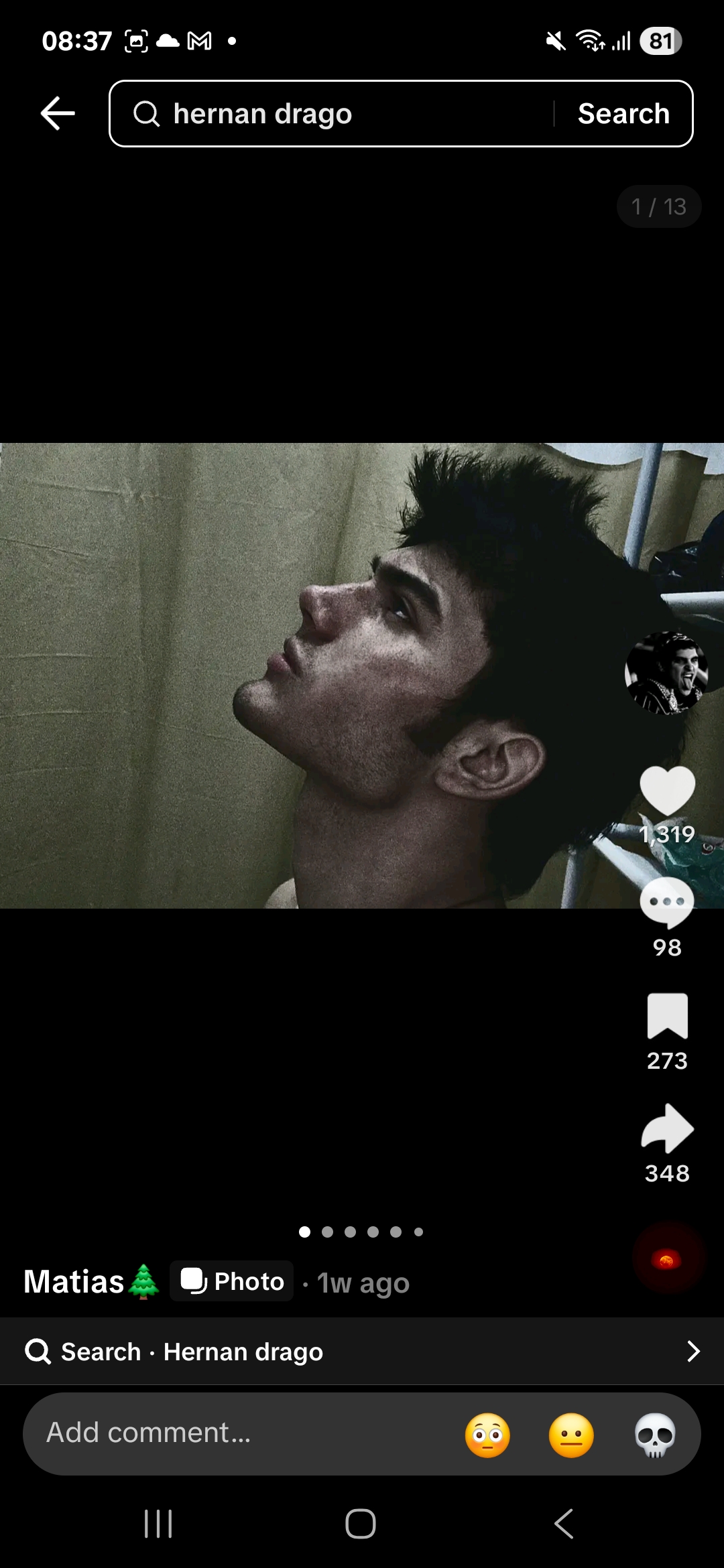The width and height of the screenshot is (724, 1568).
Task: Open the spinning sound disc
Action: click(x=667, y=1260)
